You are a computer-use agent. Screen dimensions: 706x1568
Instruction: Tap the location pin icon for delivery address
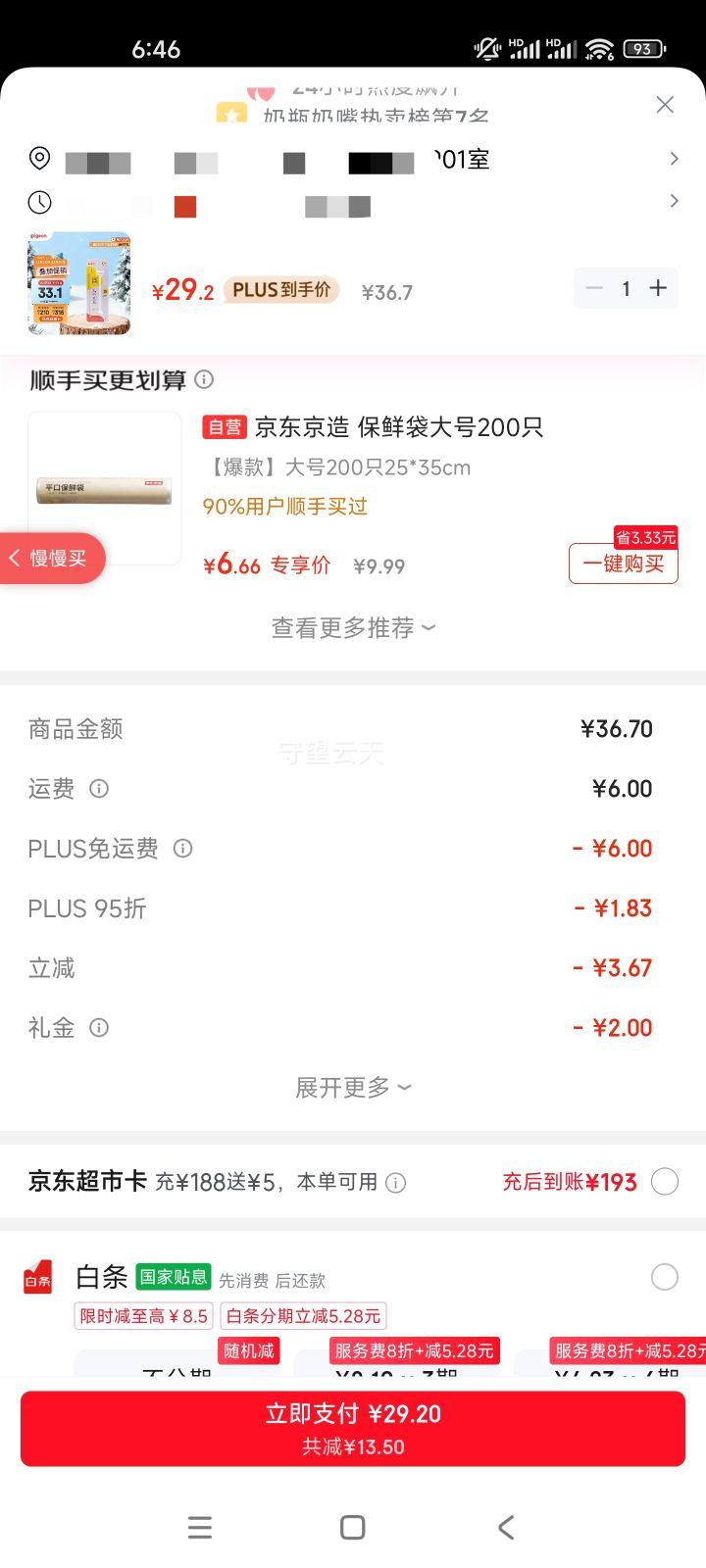point(38,159)
